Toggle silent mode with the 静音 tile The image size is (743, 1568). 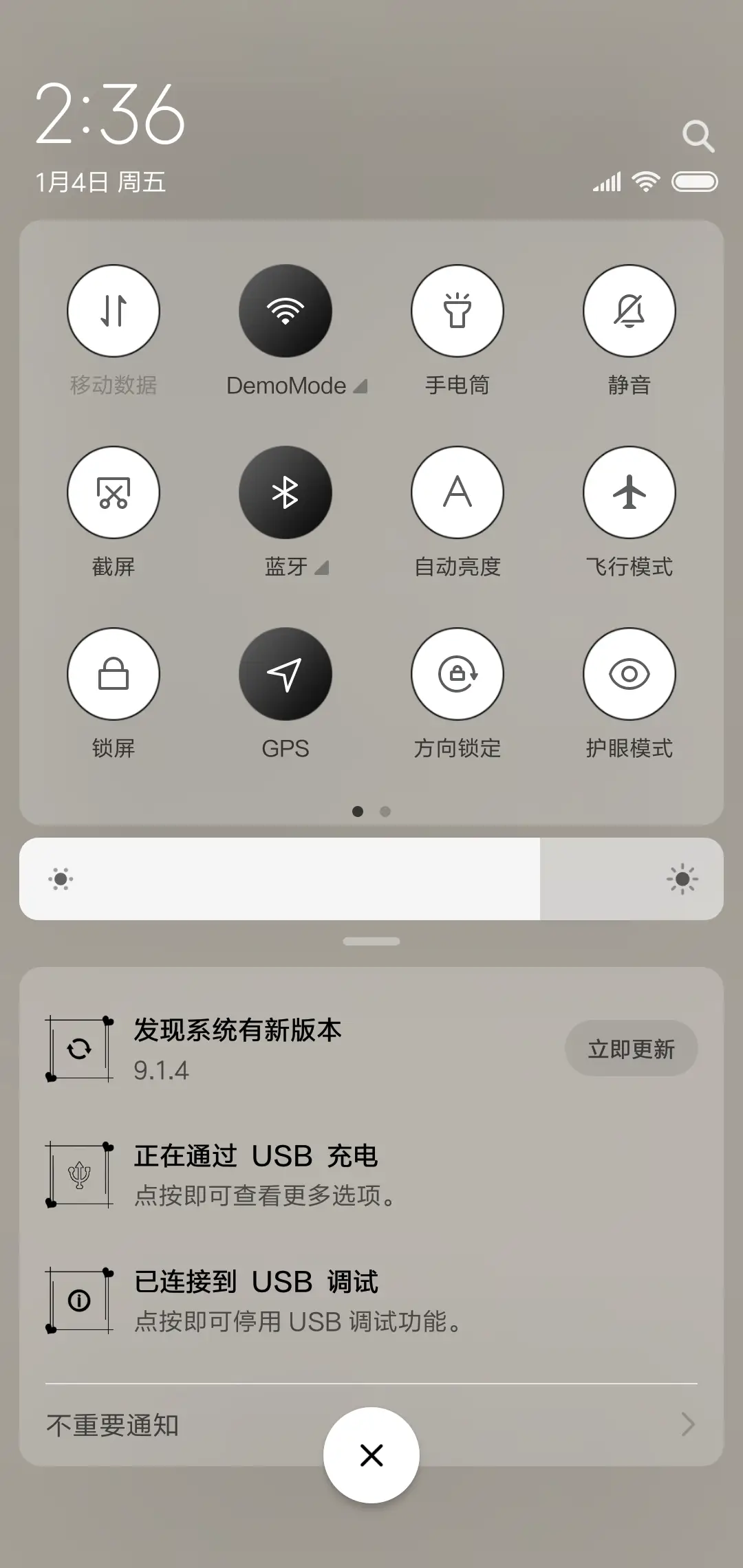[629, 311]
